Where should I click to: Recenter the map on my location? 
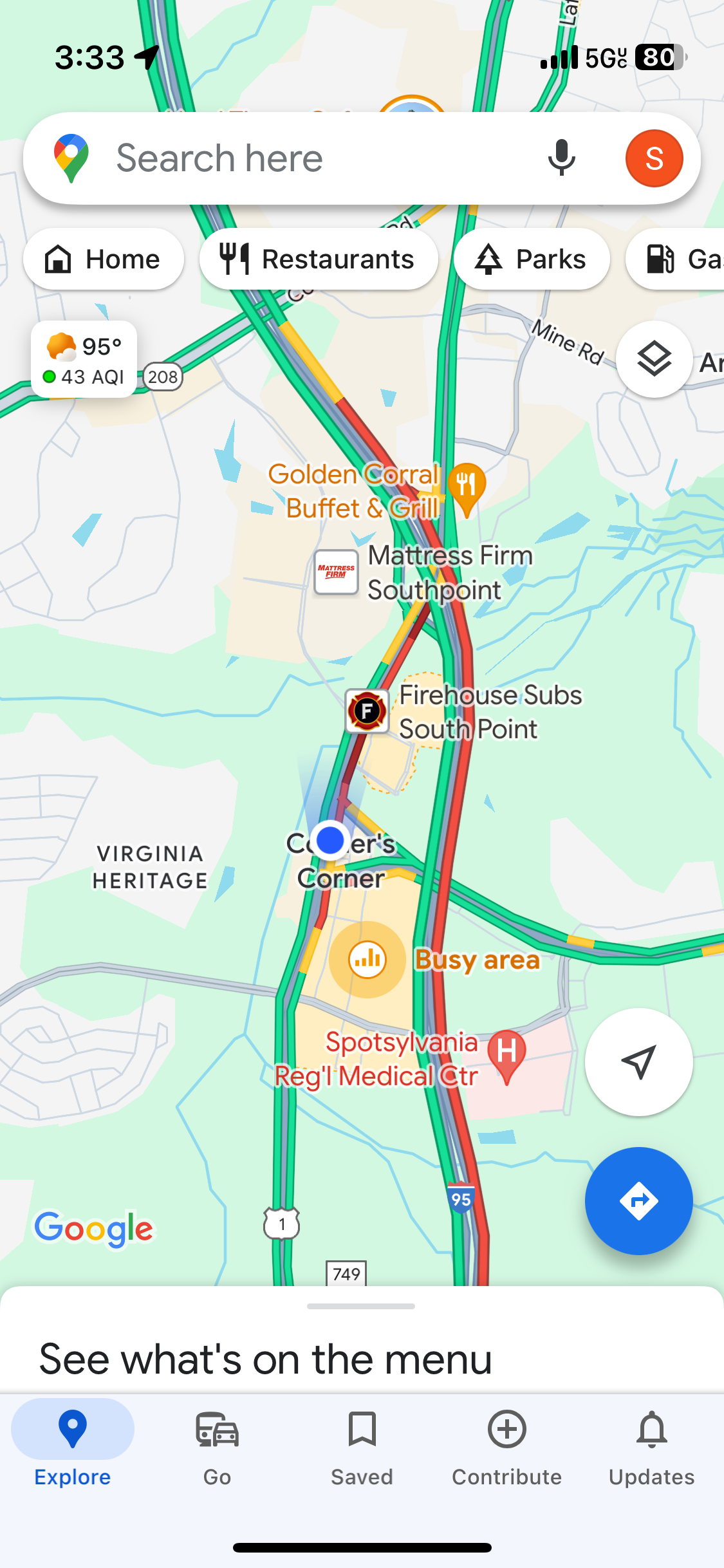pyautogui.click(x=638, y=1062)
